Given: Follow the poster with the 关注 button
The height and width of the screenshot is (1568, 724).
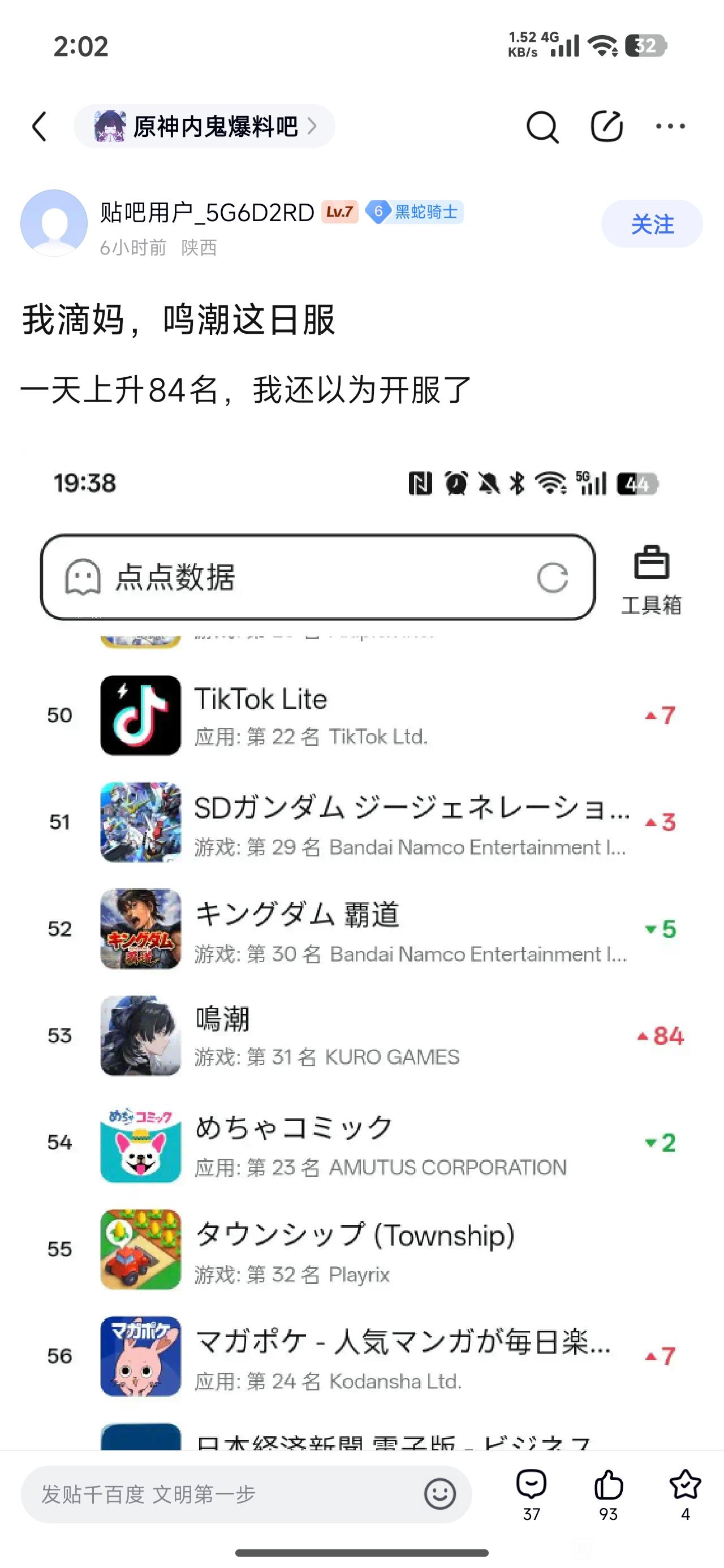Looking at the screenshot, I should pos(652,224).
